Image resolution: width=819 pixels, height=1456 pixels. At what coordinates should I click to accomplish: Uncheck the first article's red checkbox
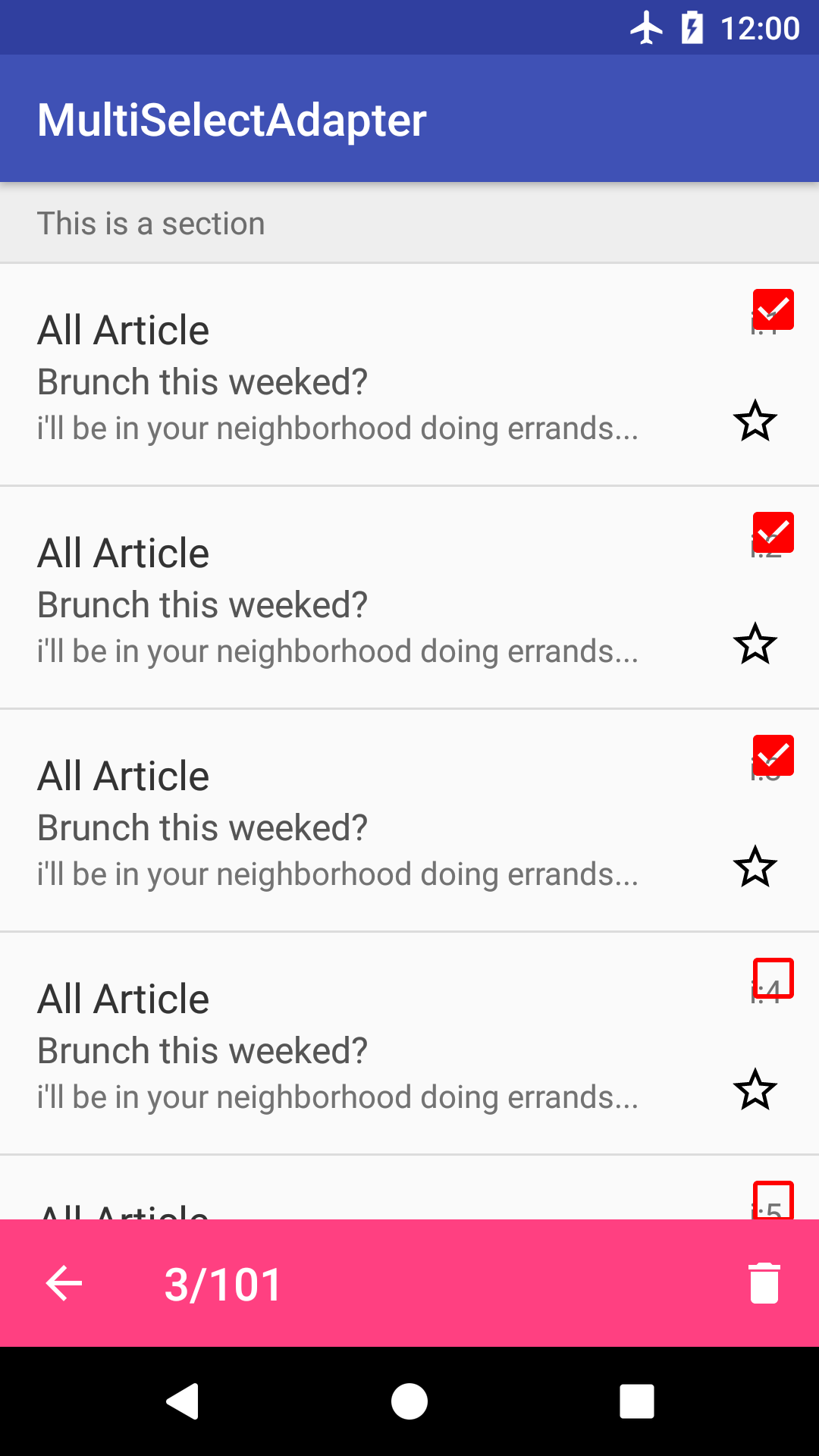click(x=773, y=309)
